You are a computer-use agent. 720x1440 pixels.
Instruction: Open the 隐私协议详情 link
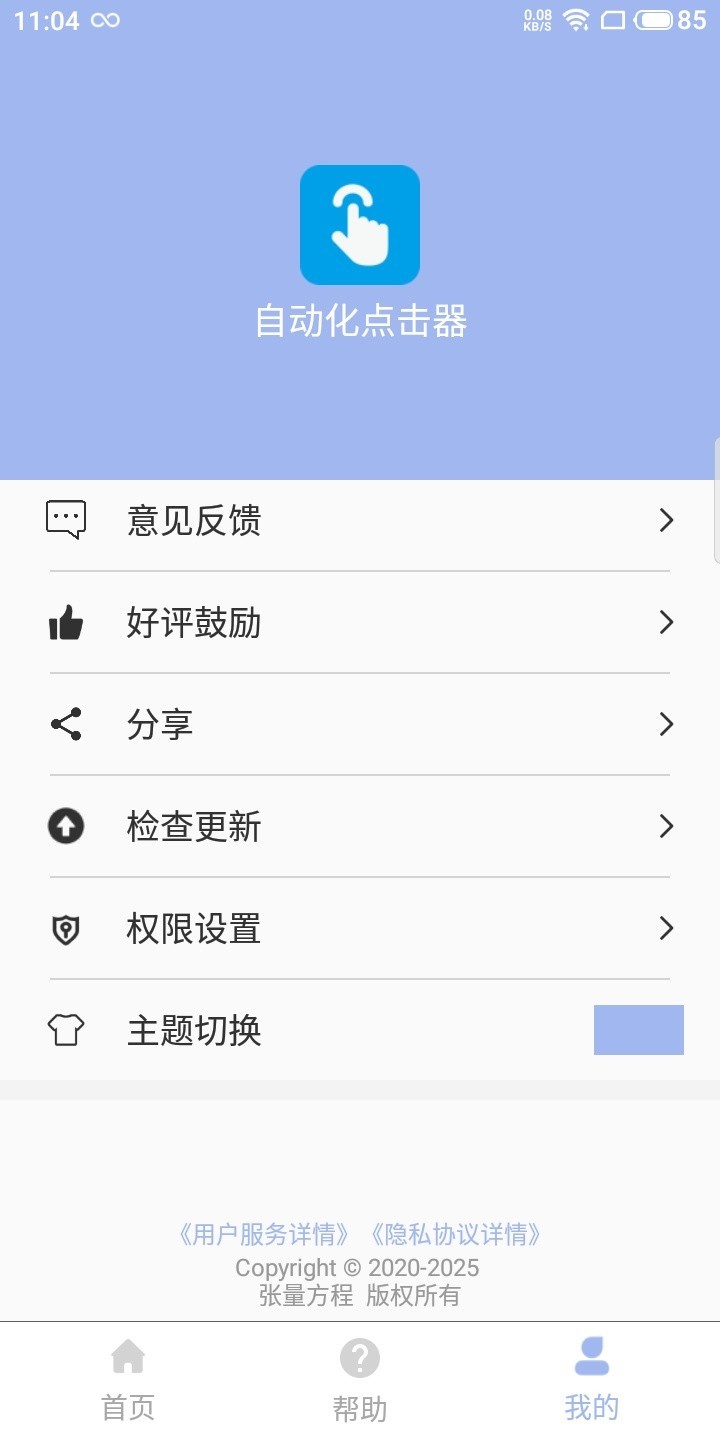(x=459, y=1235)
